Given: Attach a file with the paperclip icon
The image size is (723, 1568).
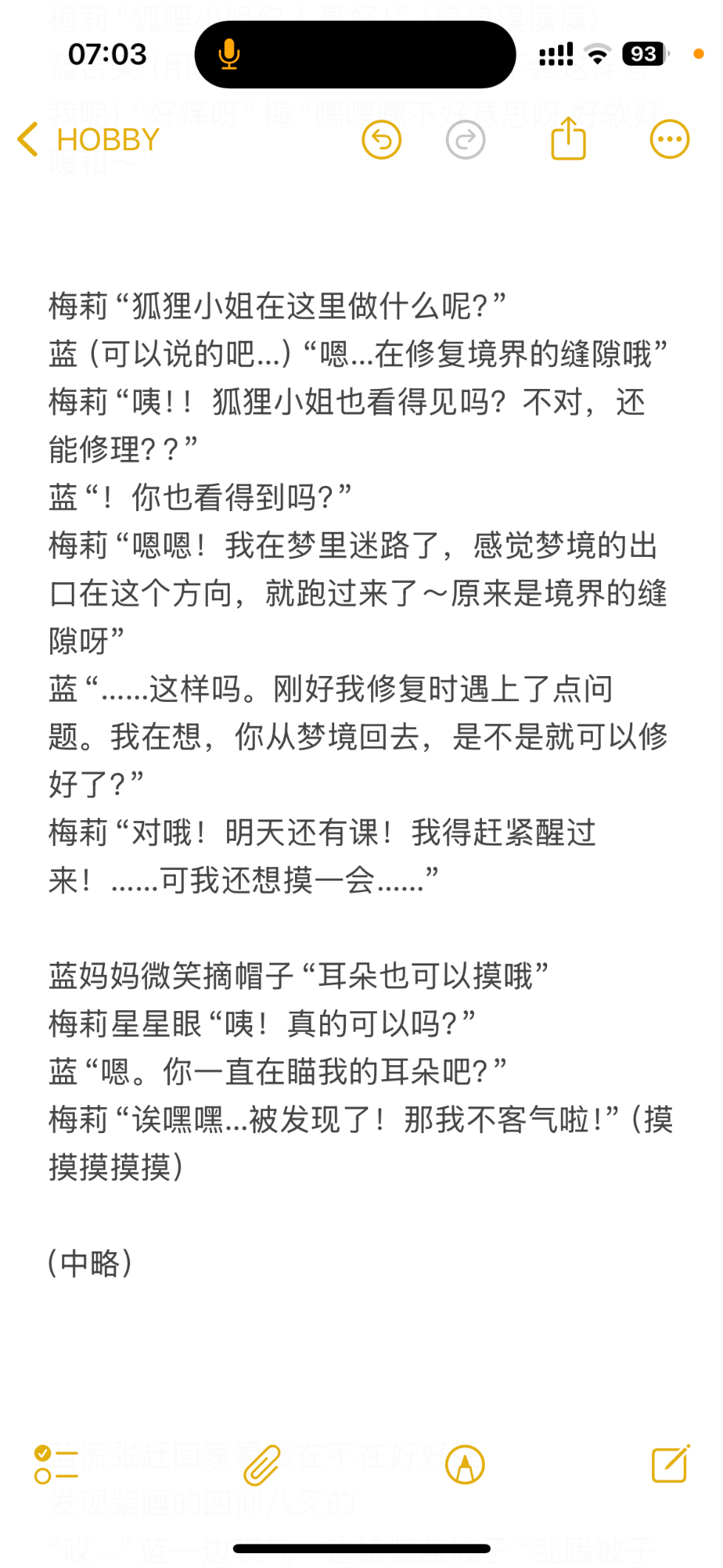Looking at the screenshot, I should tap(262, 1464).
